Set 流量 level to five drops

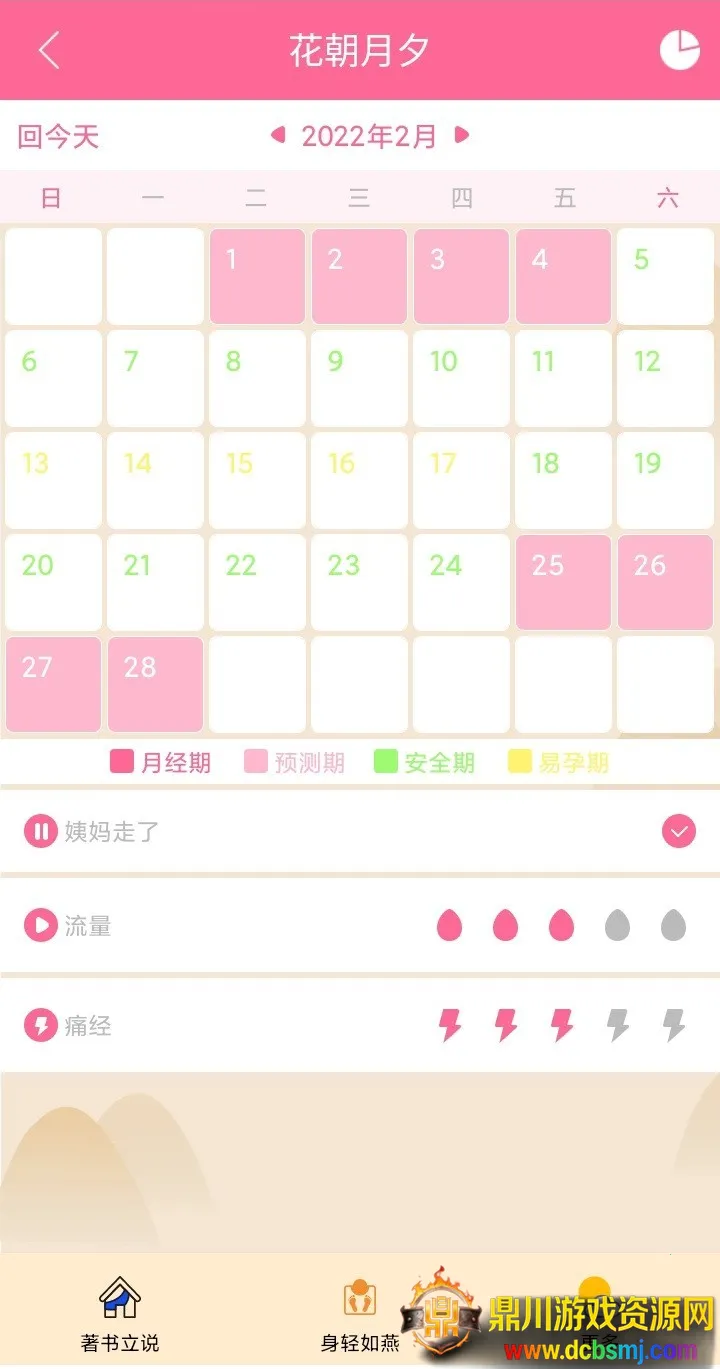(673, 926)
